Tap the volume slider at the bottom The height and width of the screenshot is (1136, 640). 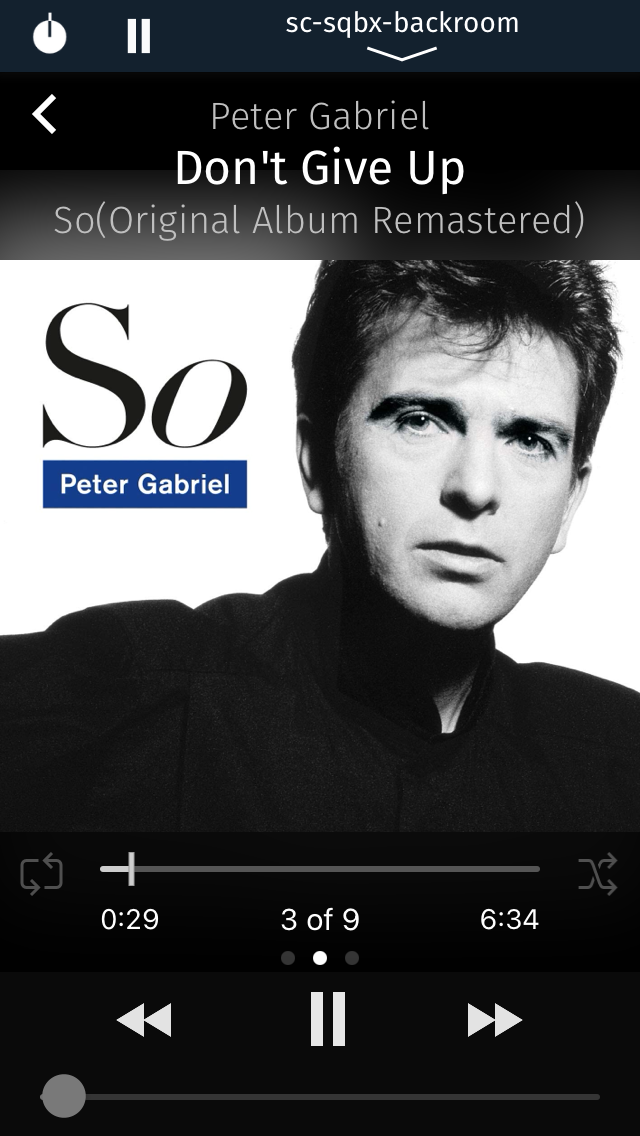[x=320, y=1096]
